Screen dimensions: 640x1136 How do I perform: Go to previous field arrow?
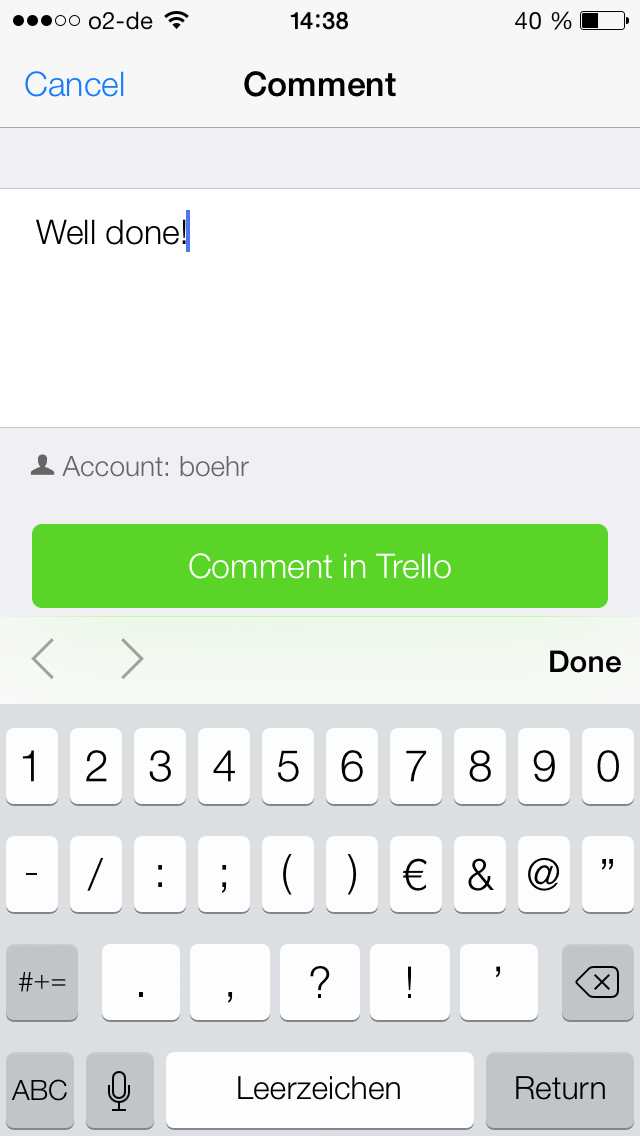43,659
